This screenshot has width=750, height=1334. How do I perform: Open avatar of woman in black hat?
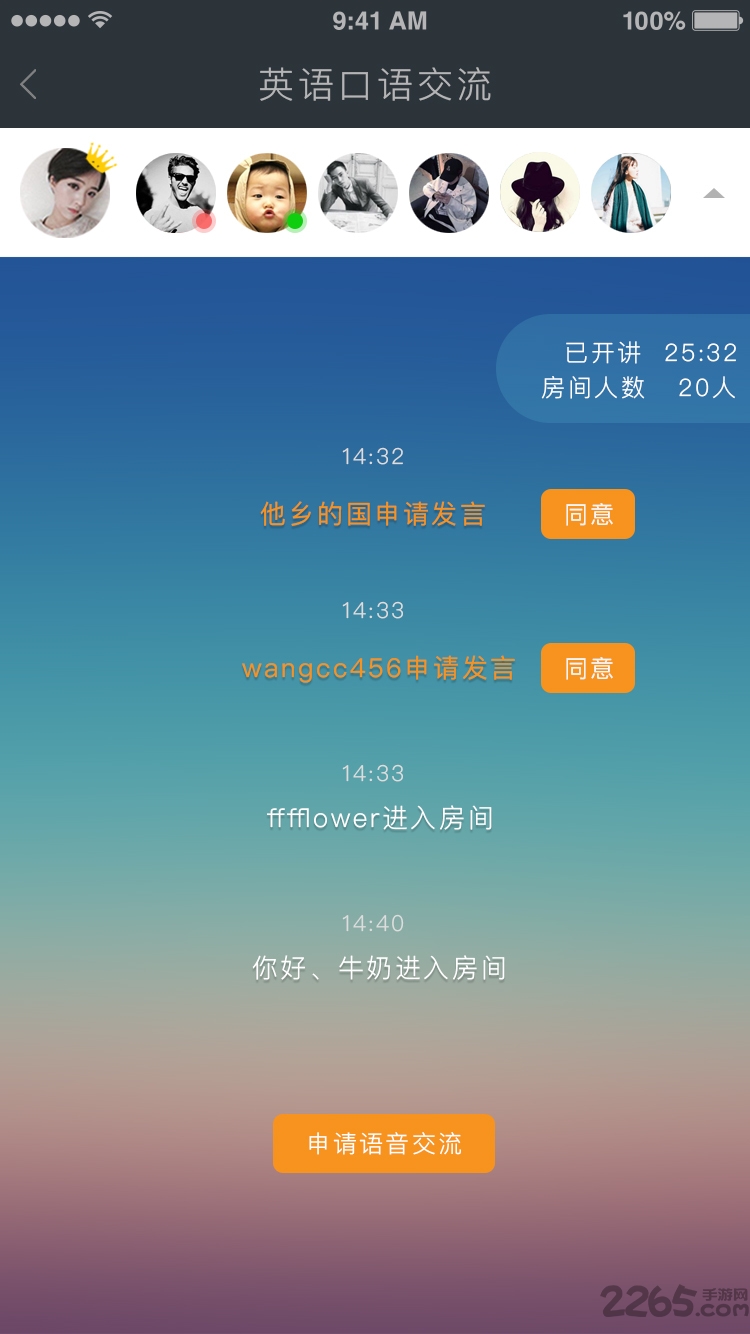540,193
